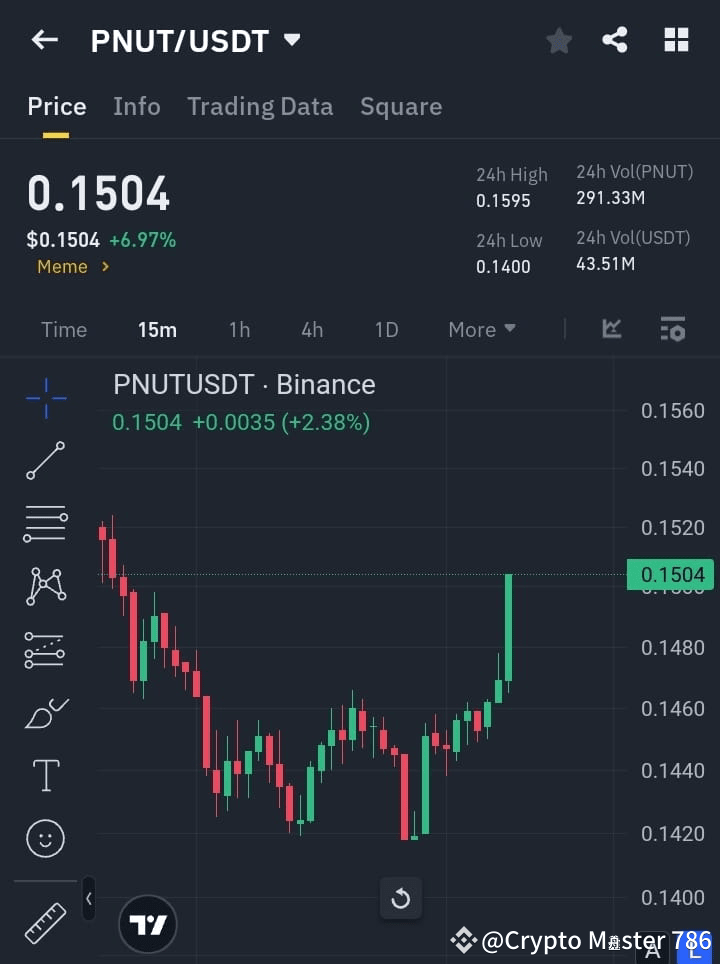This screenshot has width=720, height=964.
Task: Select the trend line drawing tool
Action: 44,461
